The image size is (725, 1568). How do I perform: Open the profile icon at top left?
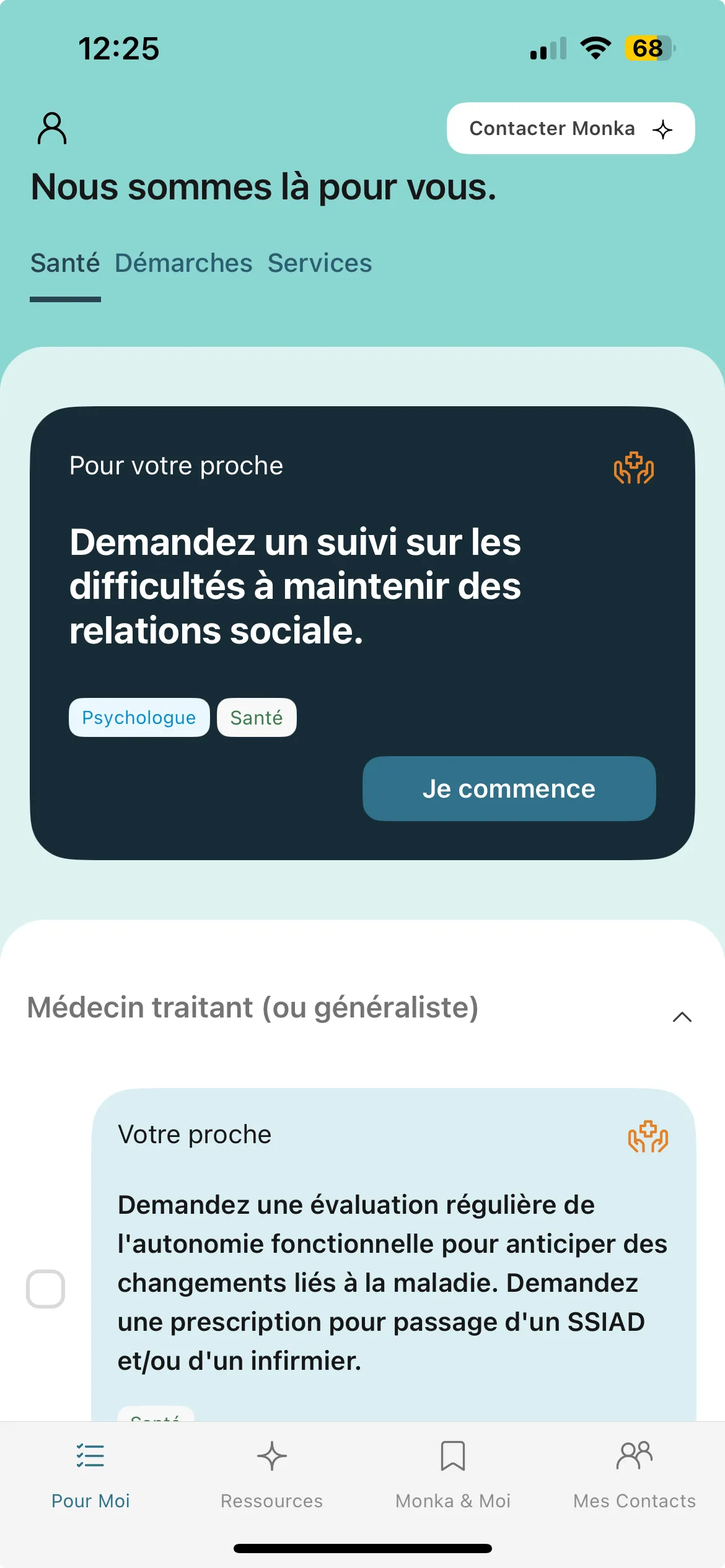click(52, 128)
